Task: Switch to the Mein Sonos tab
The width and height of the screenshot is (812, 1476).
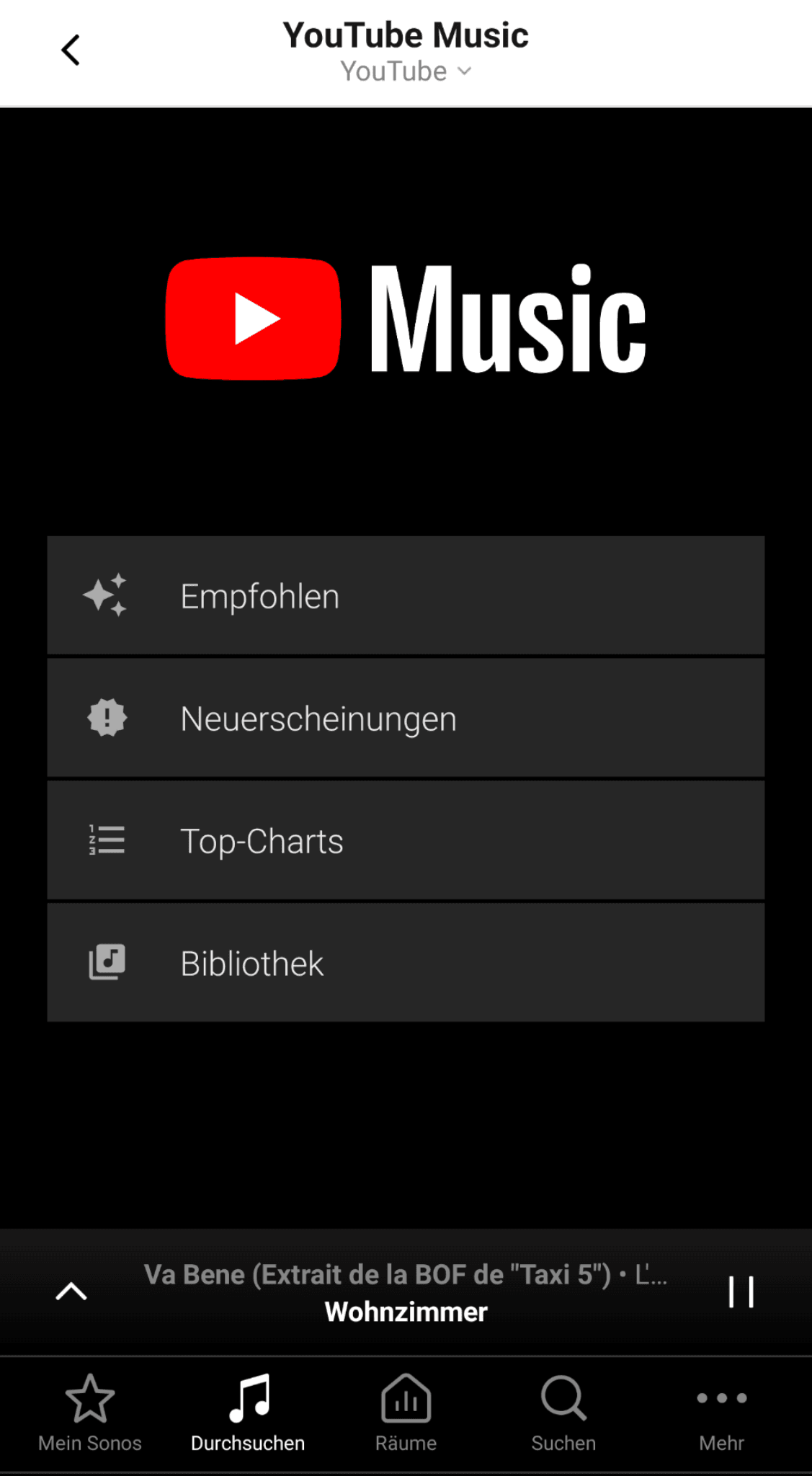Action: (90, 1413)
